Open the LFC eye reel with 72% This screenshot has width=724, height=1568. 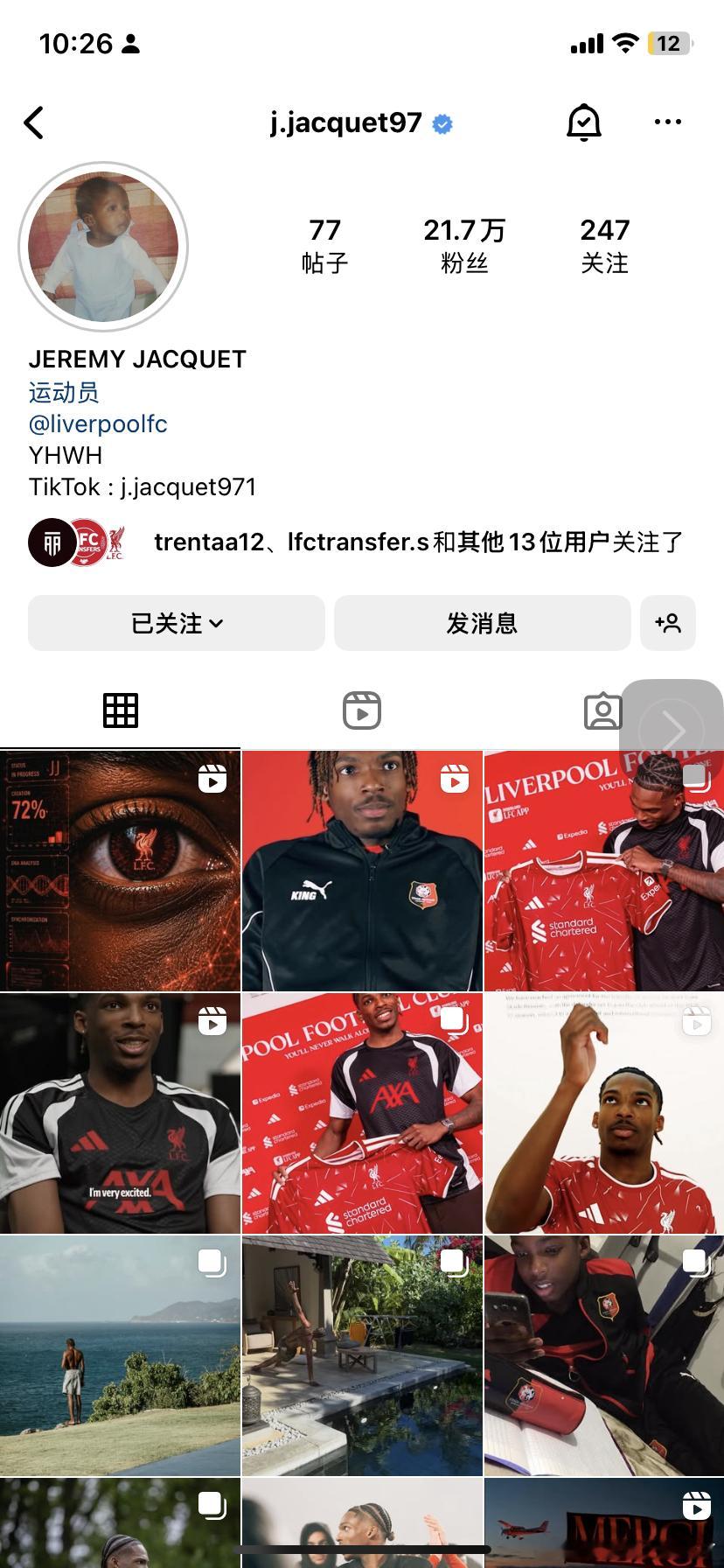(x=120, y=871)
